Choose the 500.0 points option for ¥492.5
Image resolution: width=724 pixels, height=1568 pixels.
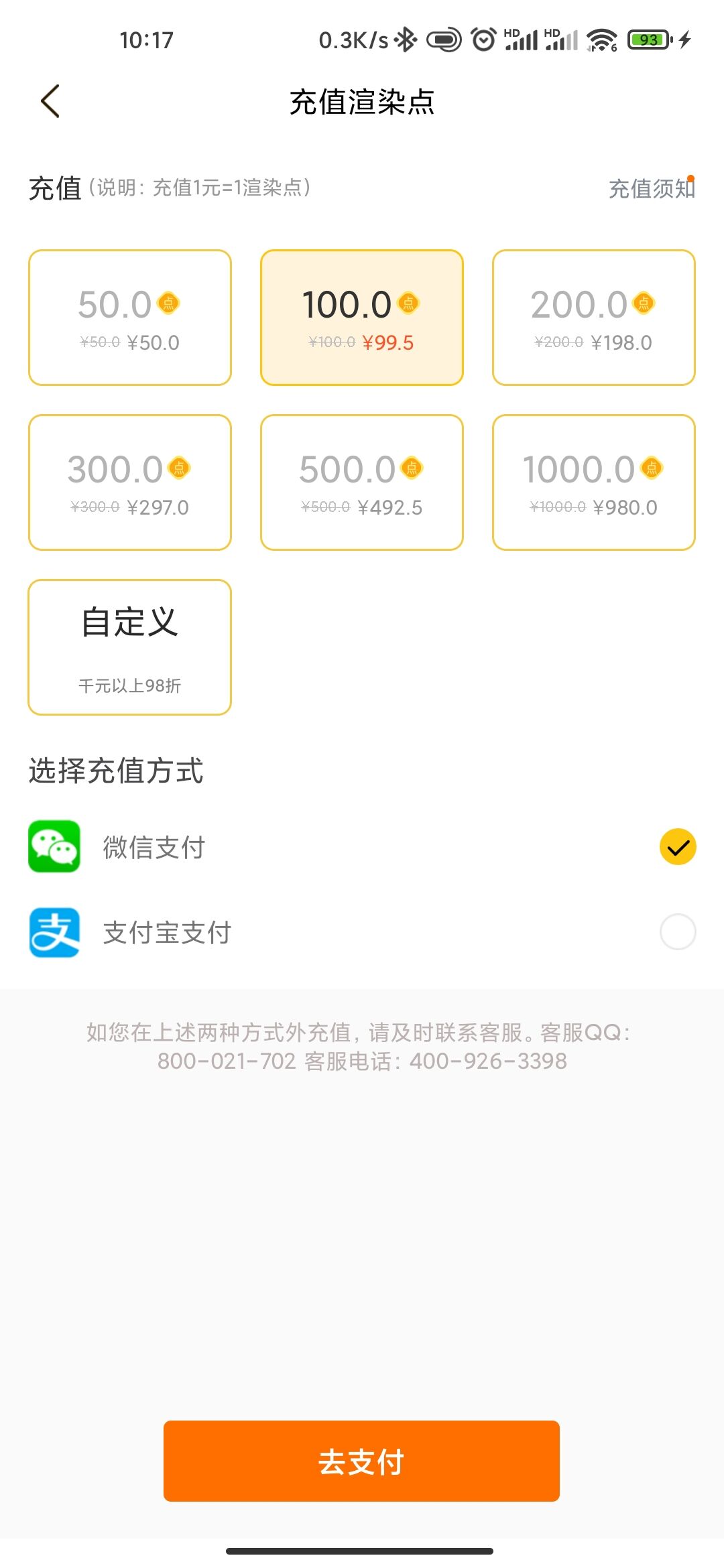tap(362, 482)
